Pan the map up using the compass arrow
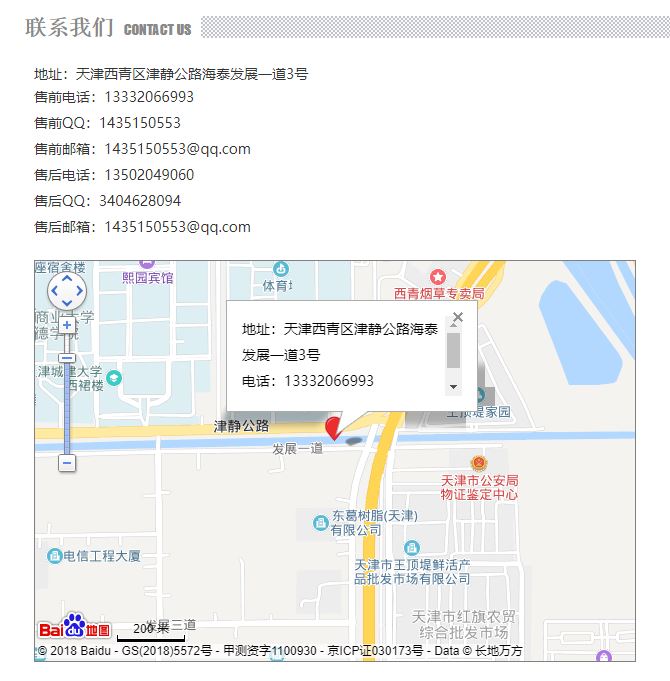This screenshot has height=681, width=670. pyautogui.click(x=67, y=279)
